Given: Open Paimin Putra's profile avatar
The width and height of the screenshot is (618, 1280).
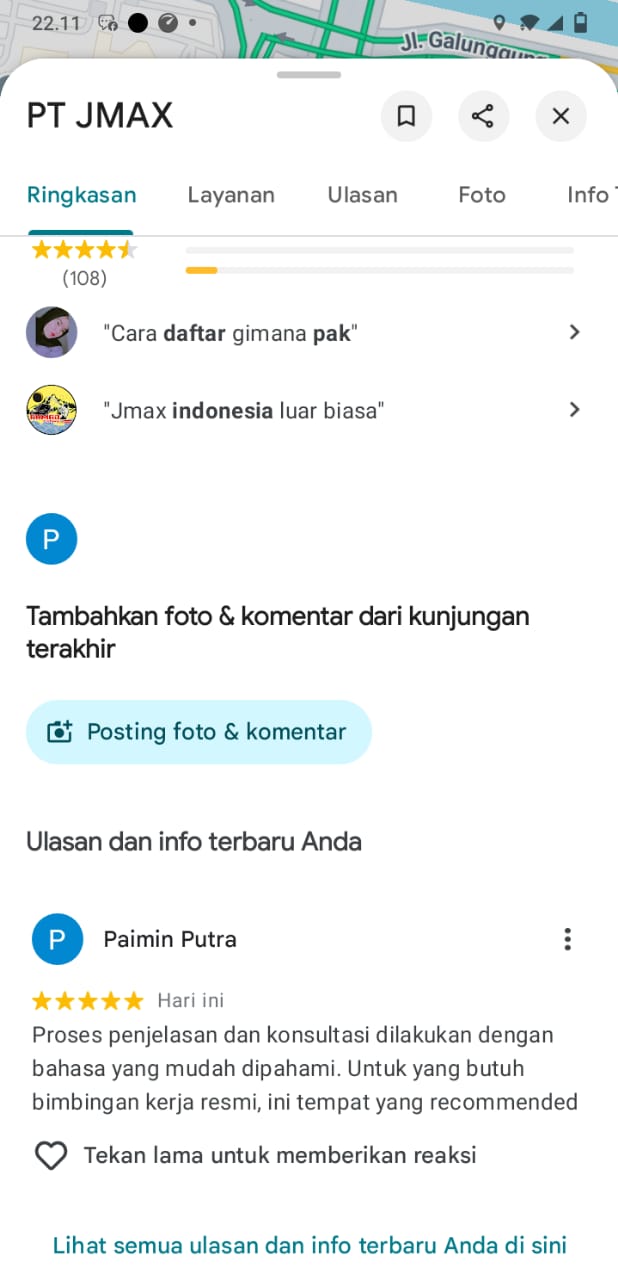Looking at the screenshot, I should [57, 939].
